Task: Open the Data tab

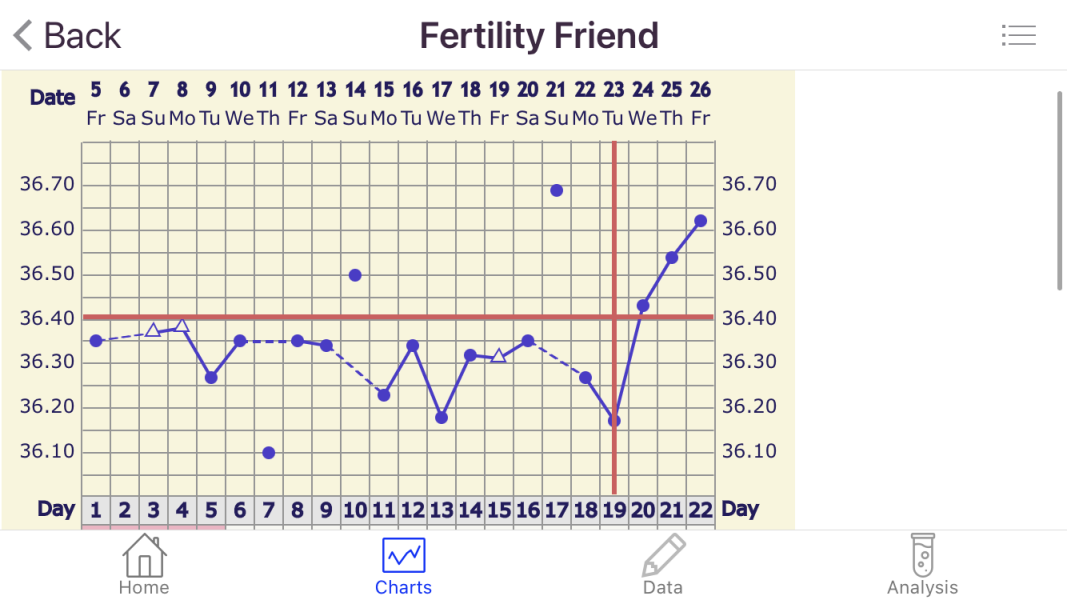Action: point(663,565)
